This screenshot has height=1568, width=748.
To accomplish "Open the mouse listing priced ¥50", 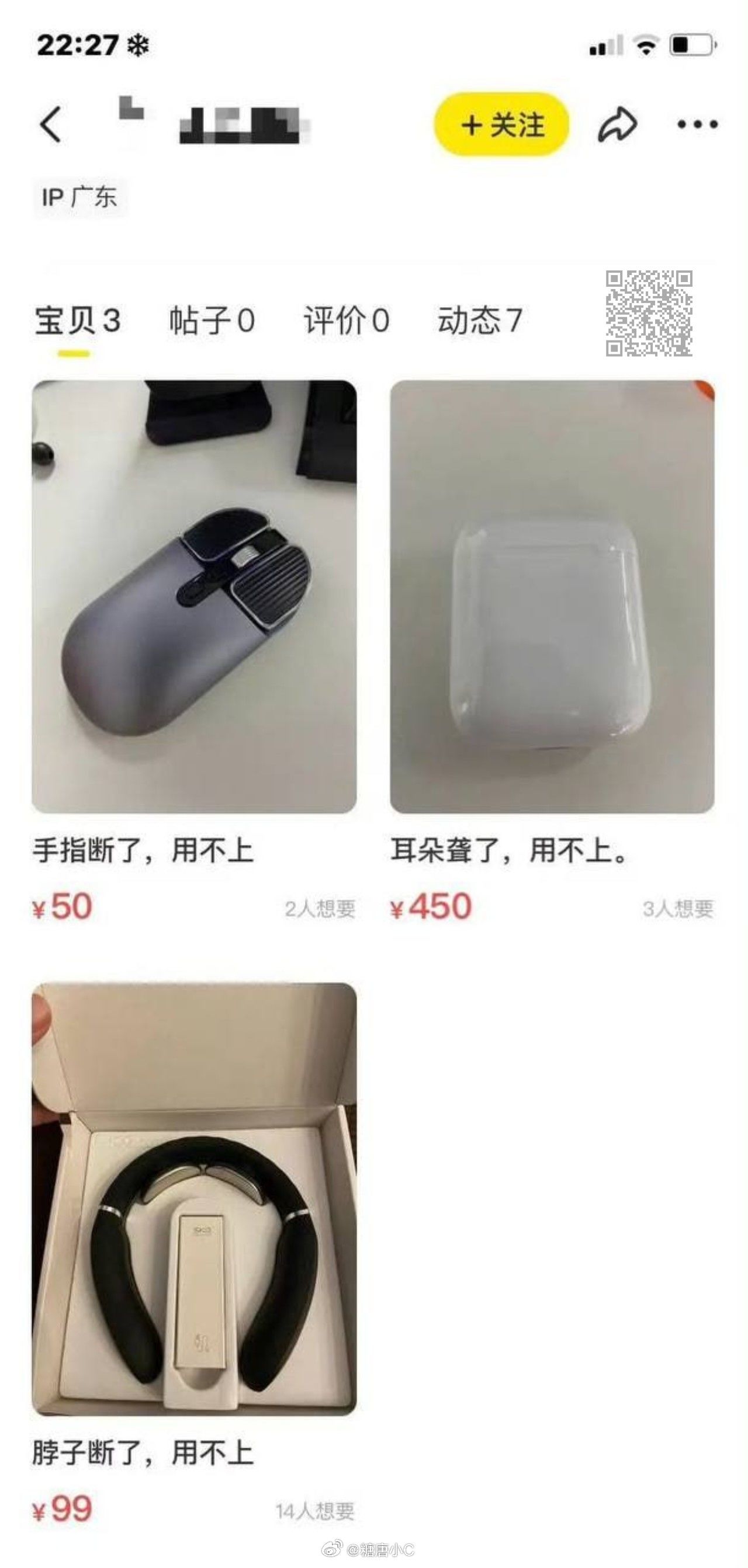I will [195, 596].
